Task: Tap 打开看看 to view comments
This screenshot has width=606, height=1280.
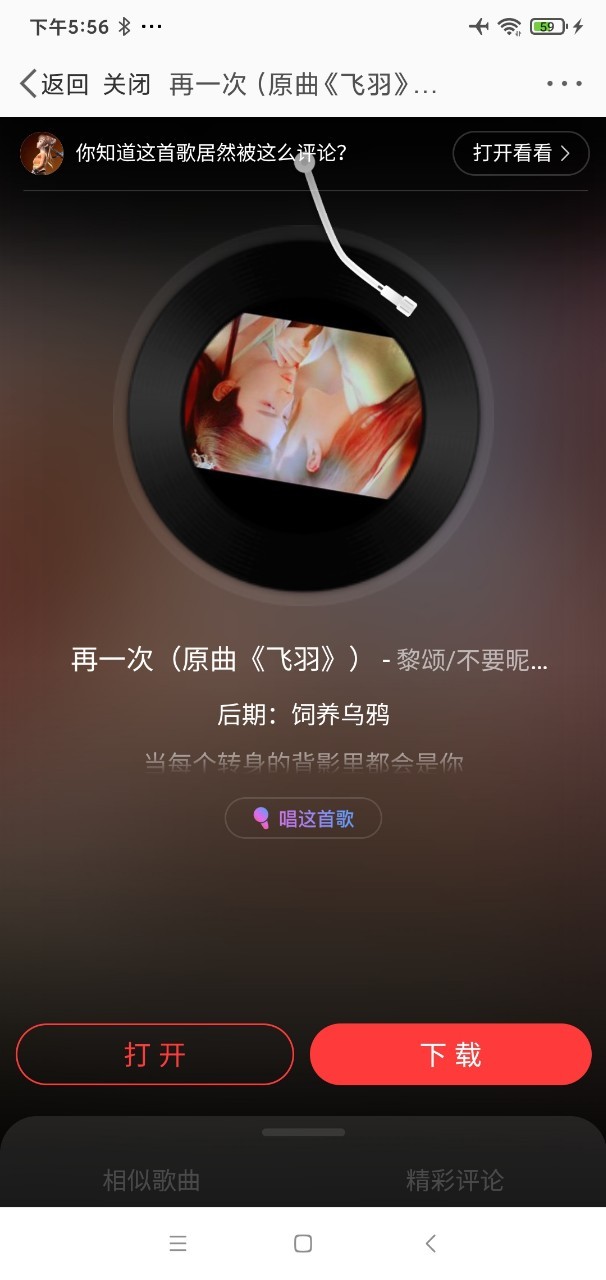Action: pos(521,153)
